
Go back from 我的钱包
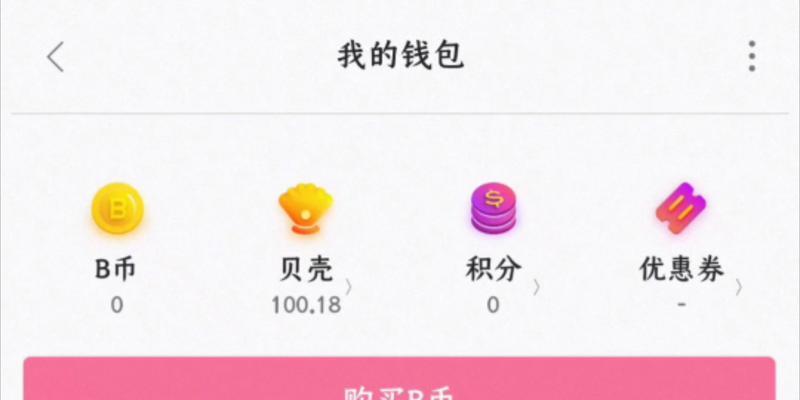click(x=56, y=57)
